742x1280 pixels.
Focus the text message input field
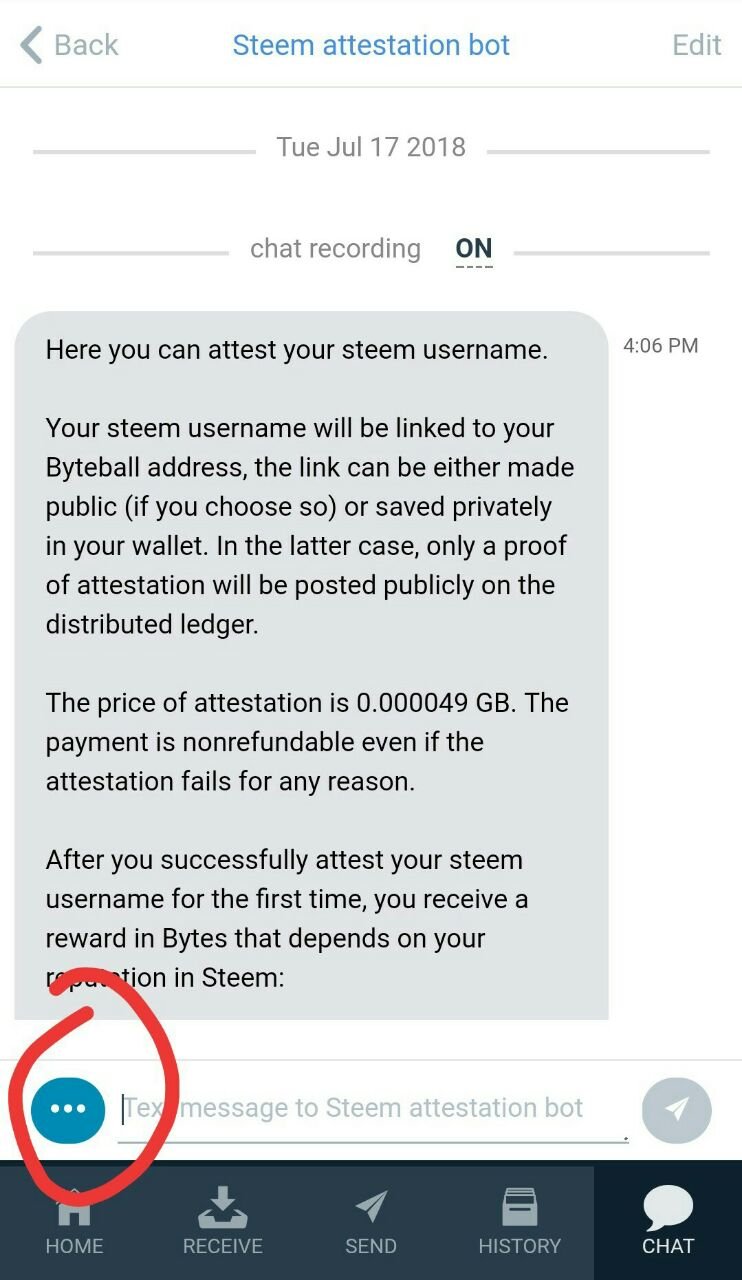[373, 1109]
